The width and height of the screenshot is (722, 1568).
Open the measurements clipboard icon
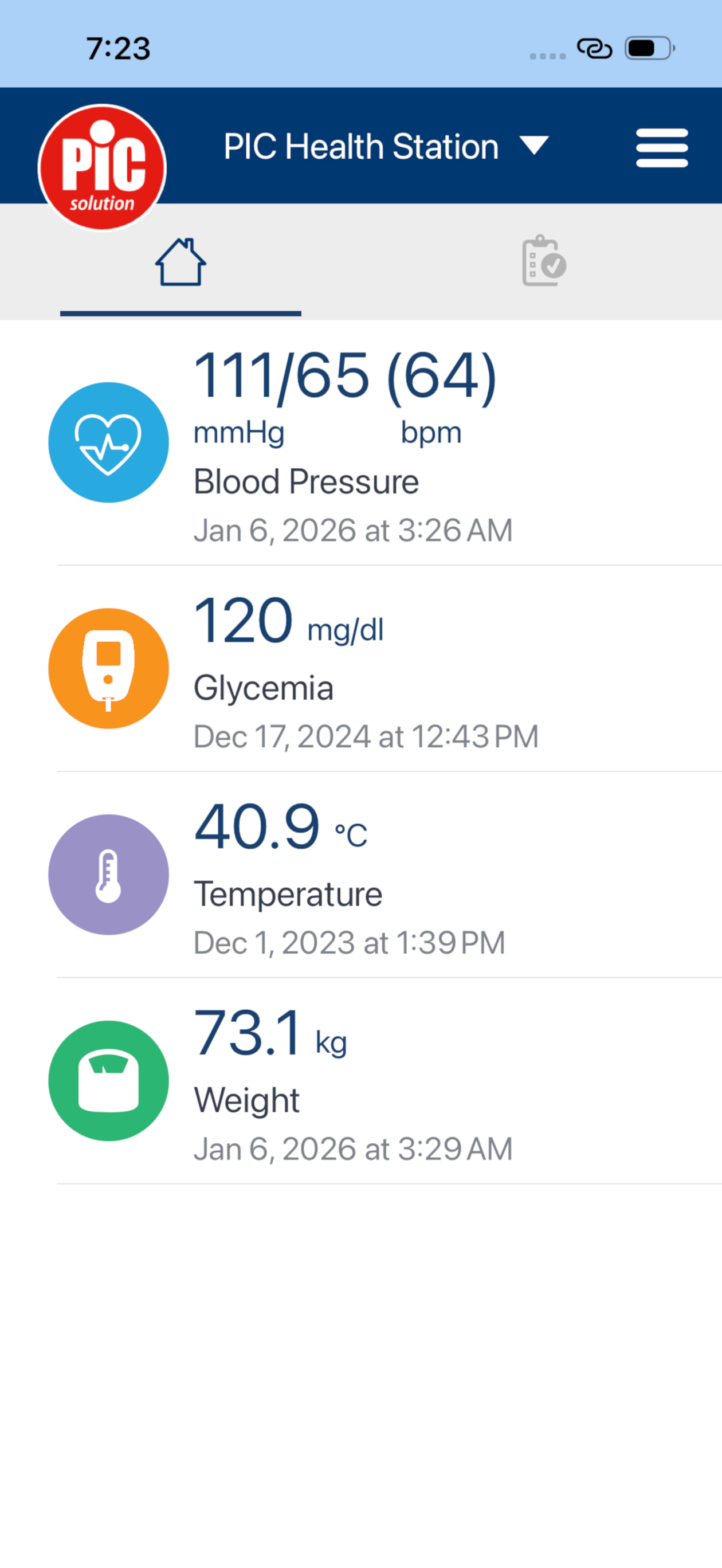pos(543,261)
